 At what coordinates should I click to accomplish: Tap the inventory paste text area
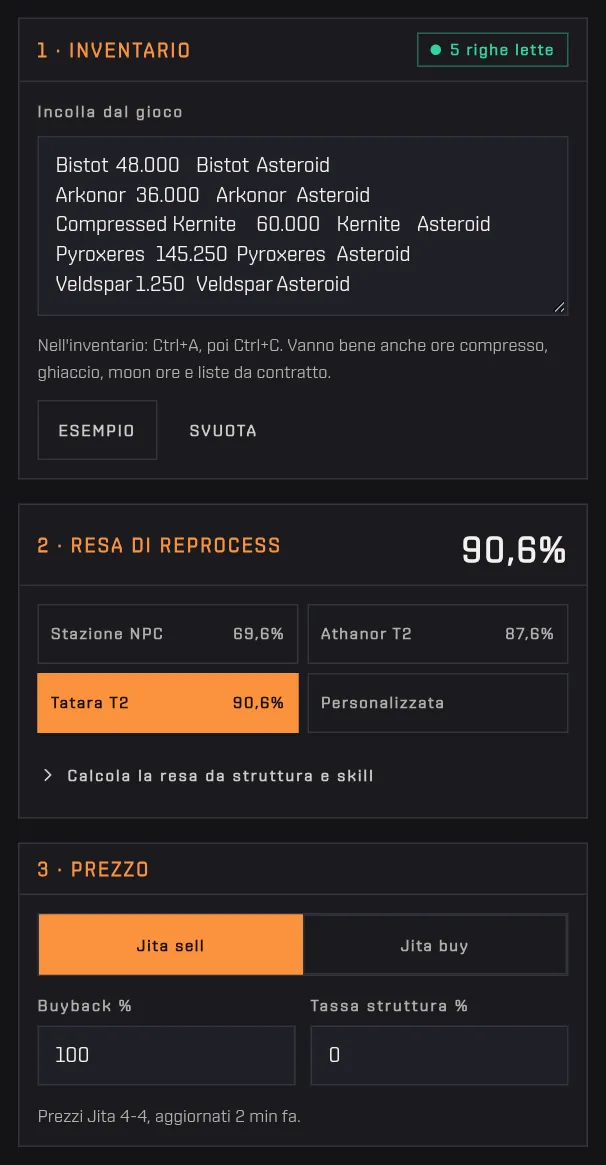(x=303, y=226)
